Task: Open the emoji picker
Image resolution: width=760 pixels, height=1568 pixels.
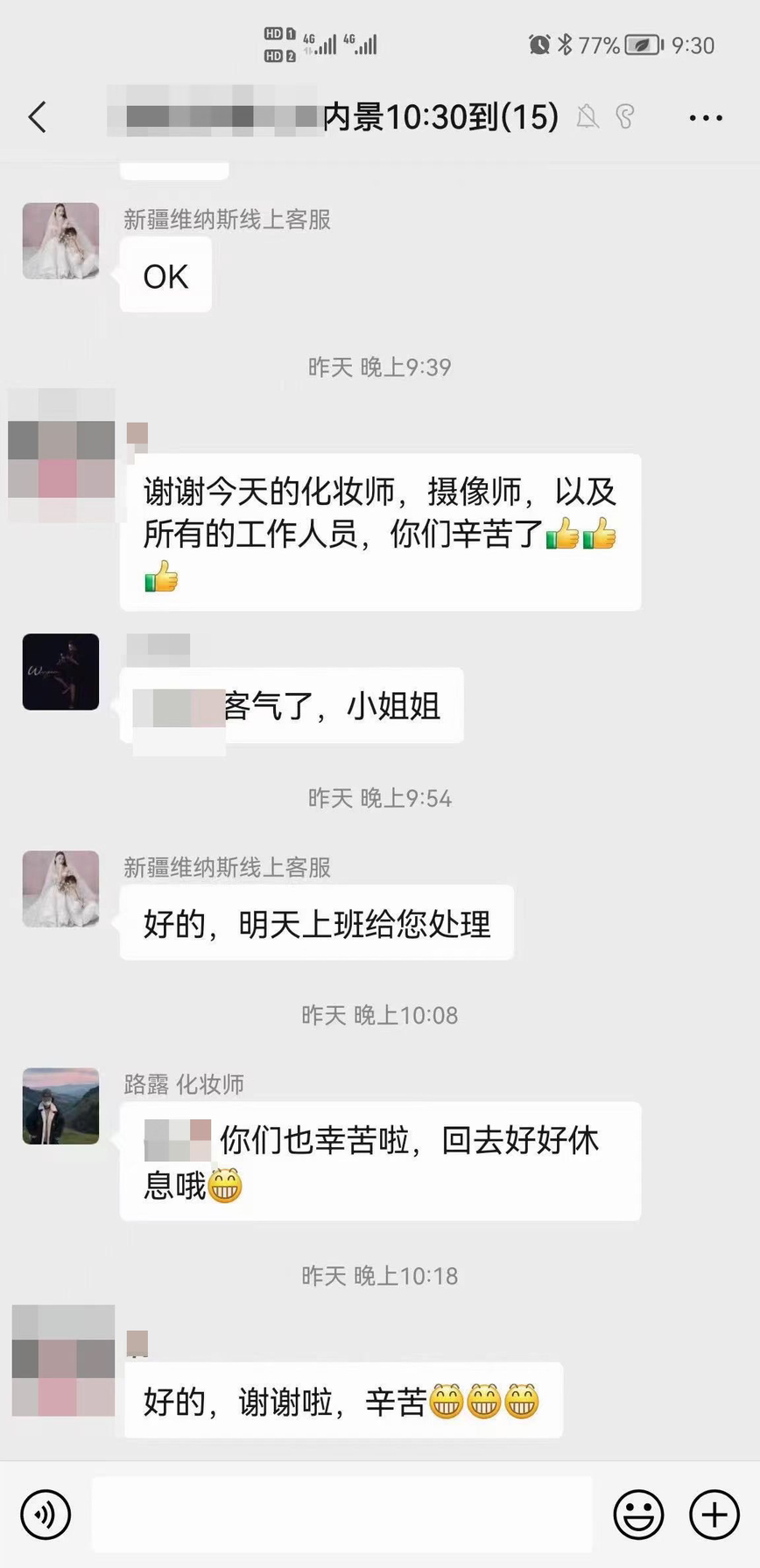Action: point(638,1514)
